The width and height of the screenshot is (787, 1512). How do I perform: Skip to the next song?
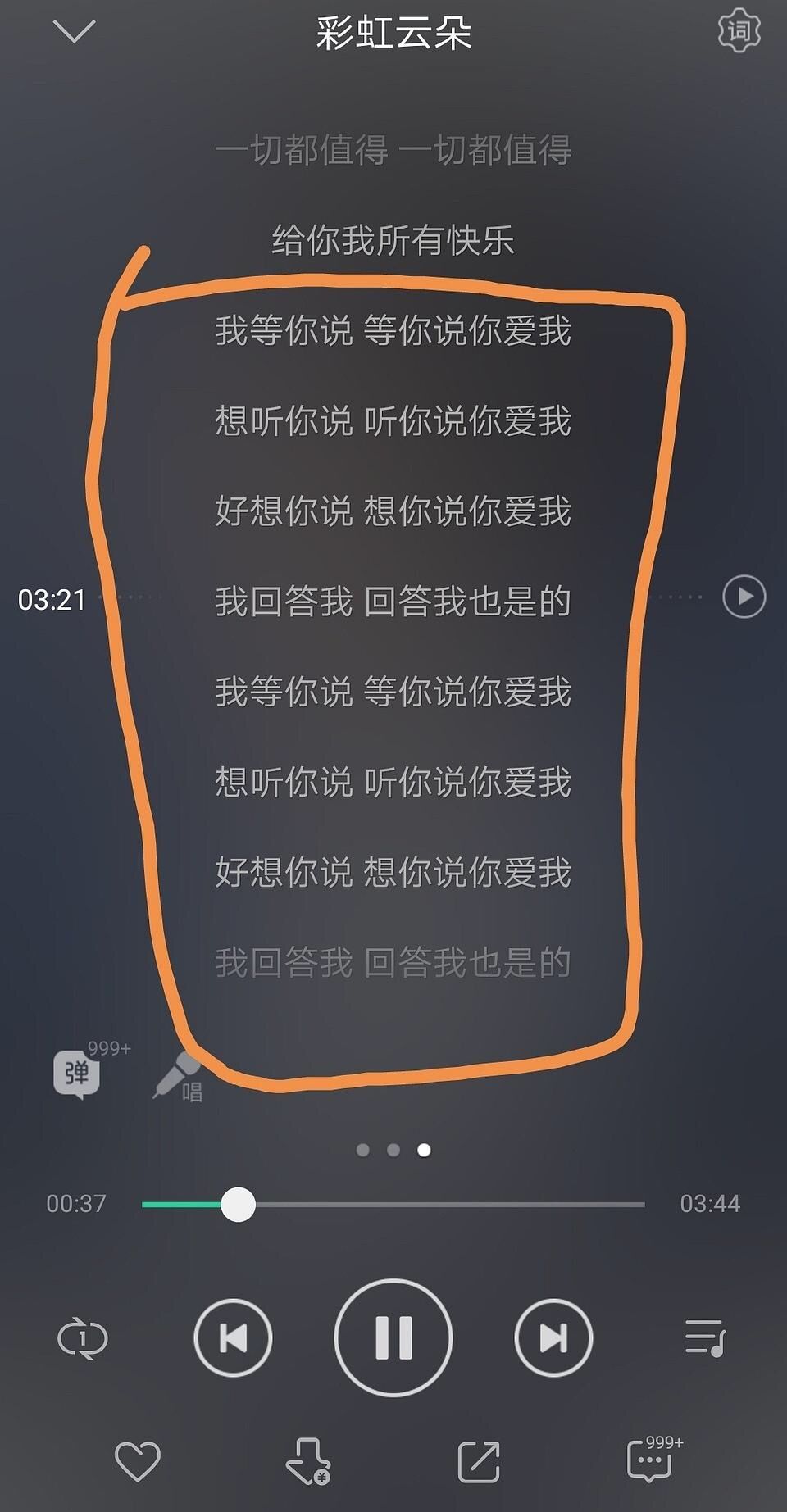click(553, 1337)
